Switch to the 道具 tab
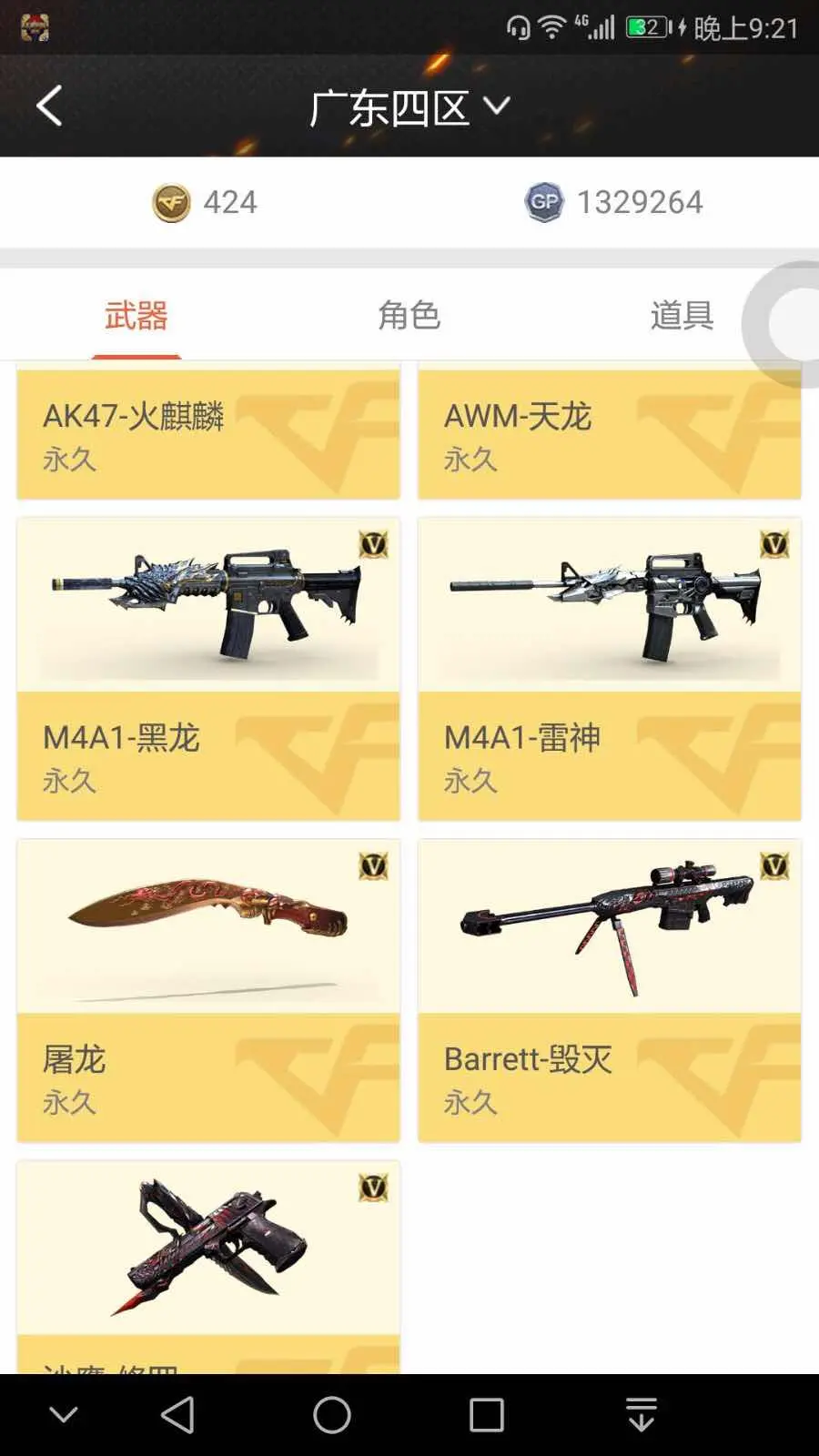The height and width of the screenshot is (1456, 819). coord(681,316)
